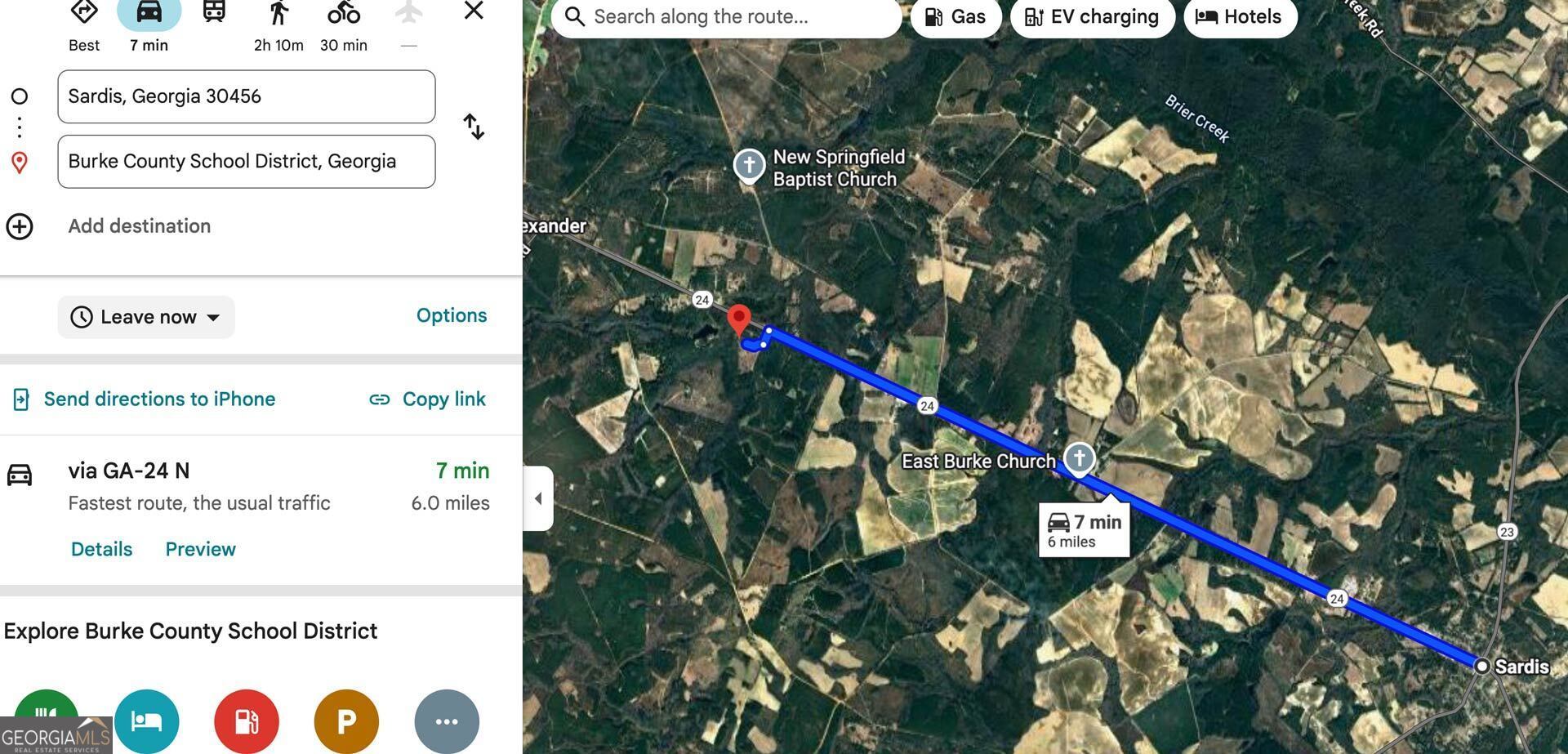1568x754 pixels.
Task: Copy the directions link
Action: click(428, 399)
